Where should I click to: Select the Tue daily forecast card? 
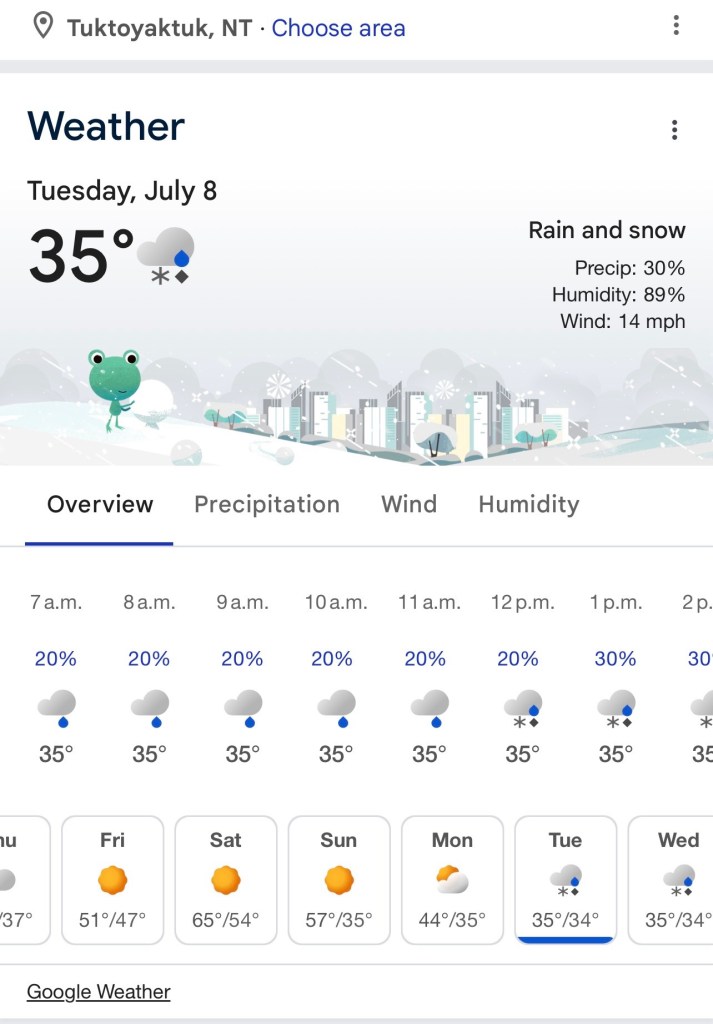[565, 880]
